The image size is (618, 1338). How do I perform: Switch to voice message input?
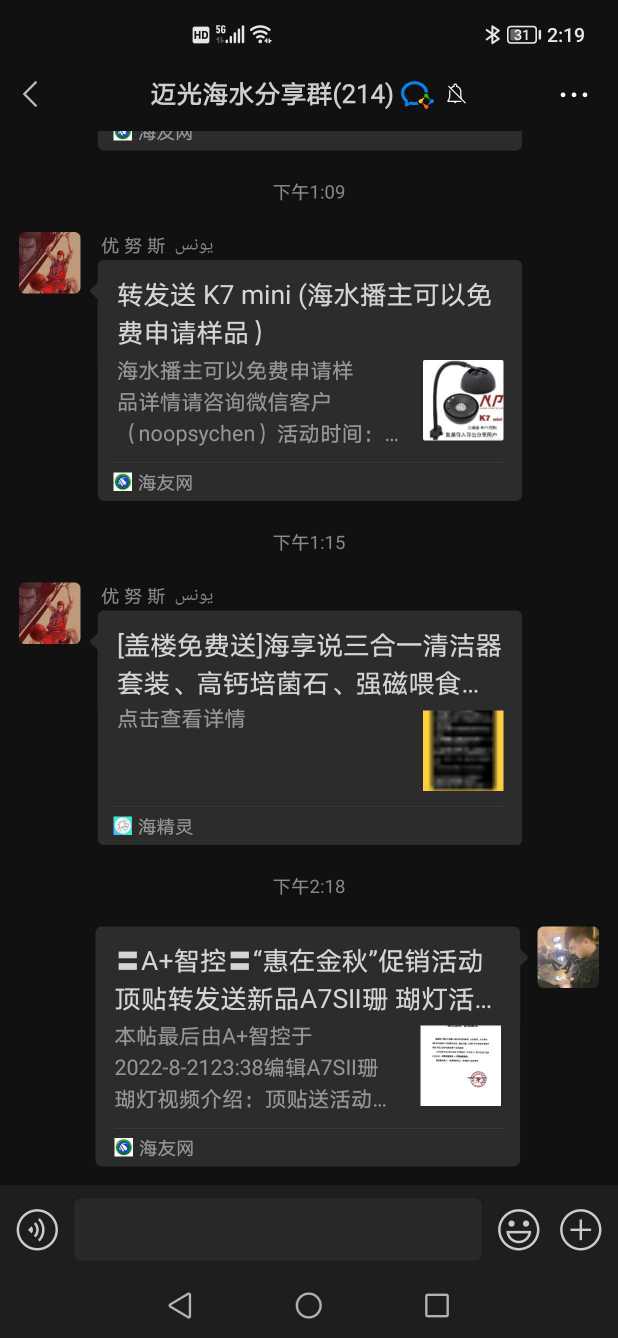38,1229
